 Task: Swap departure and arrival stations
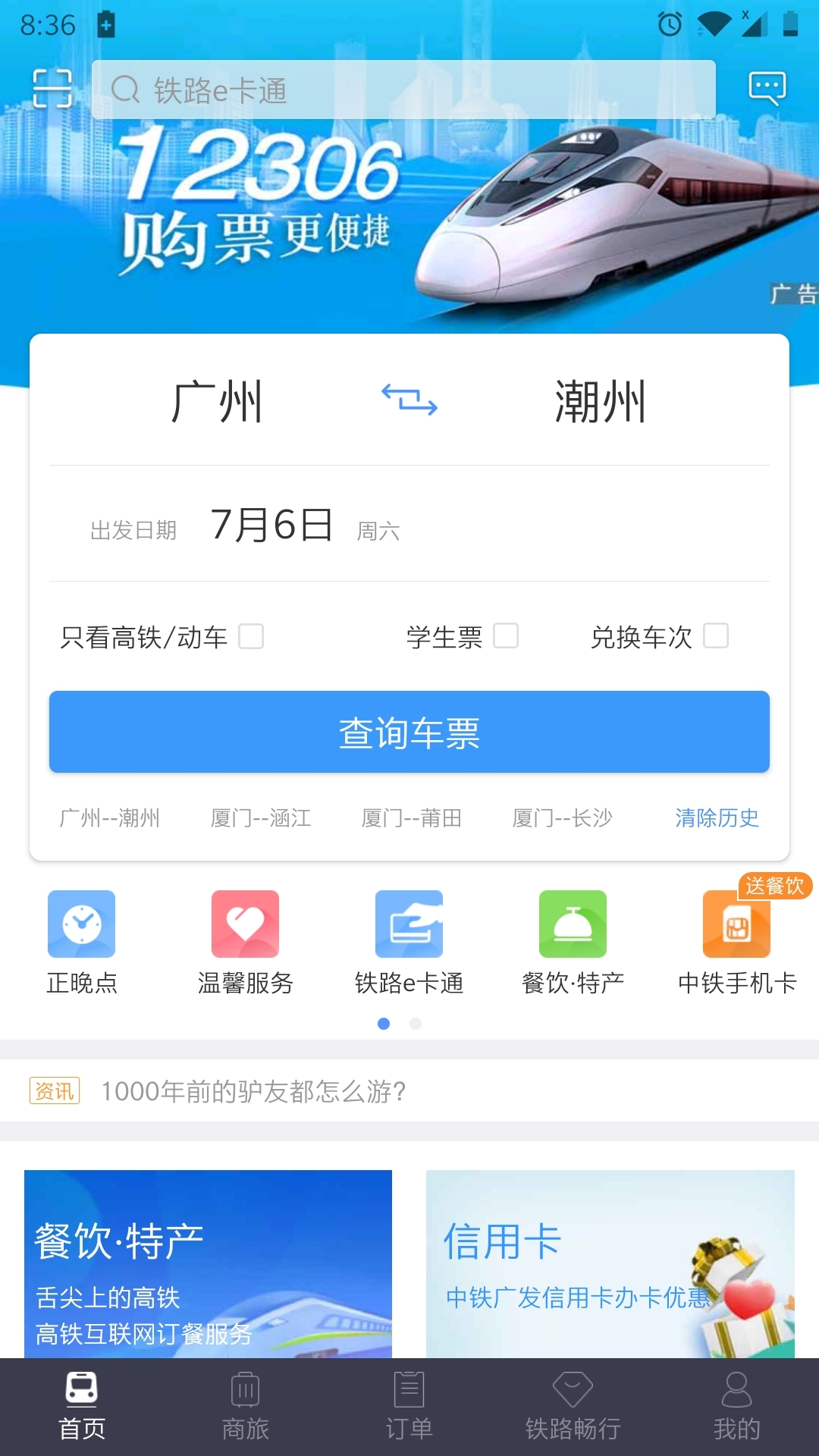[409, 400]
